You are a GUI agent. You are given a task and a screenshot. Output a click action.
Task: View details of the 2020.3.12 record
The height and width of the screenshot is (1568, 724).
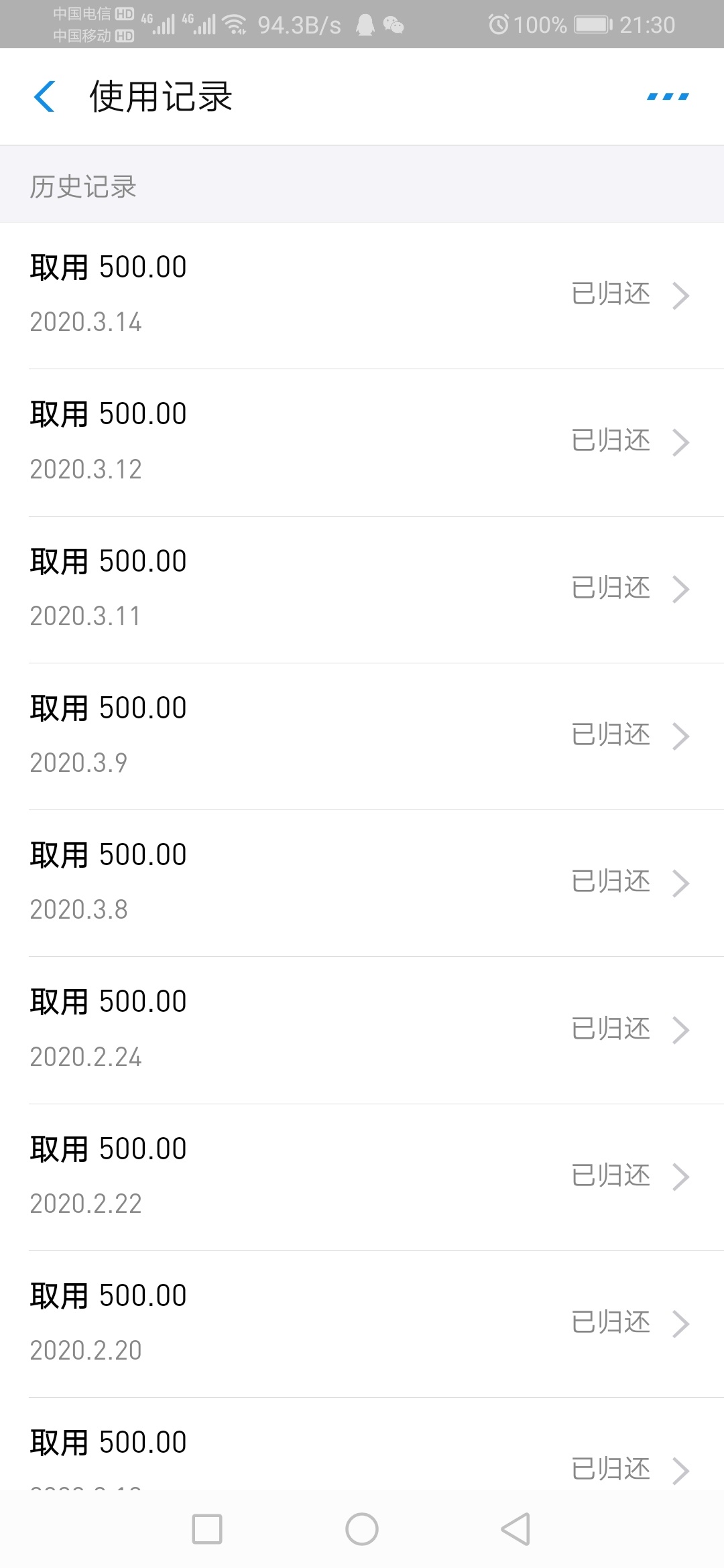362,442
